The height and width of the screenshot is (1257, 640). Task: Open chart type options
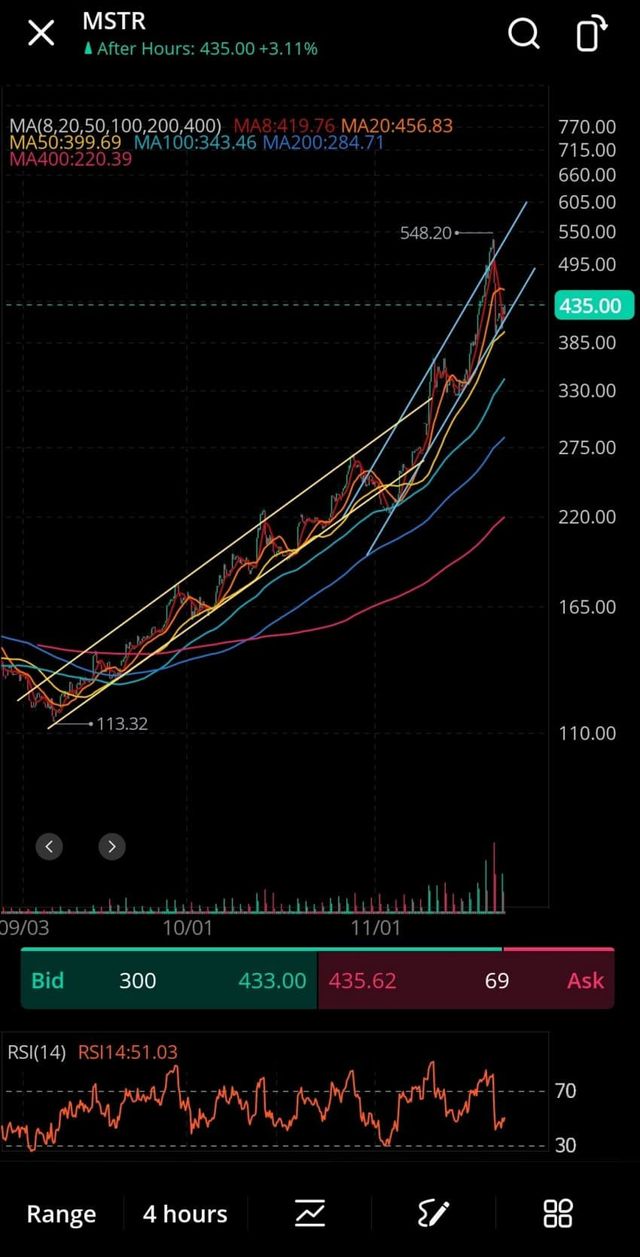pos(310,1214)
